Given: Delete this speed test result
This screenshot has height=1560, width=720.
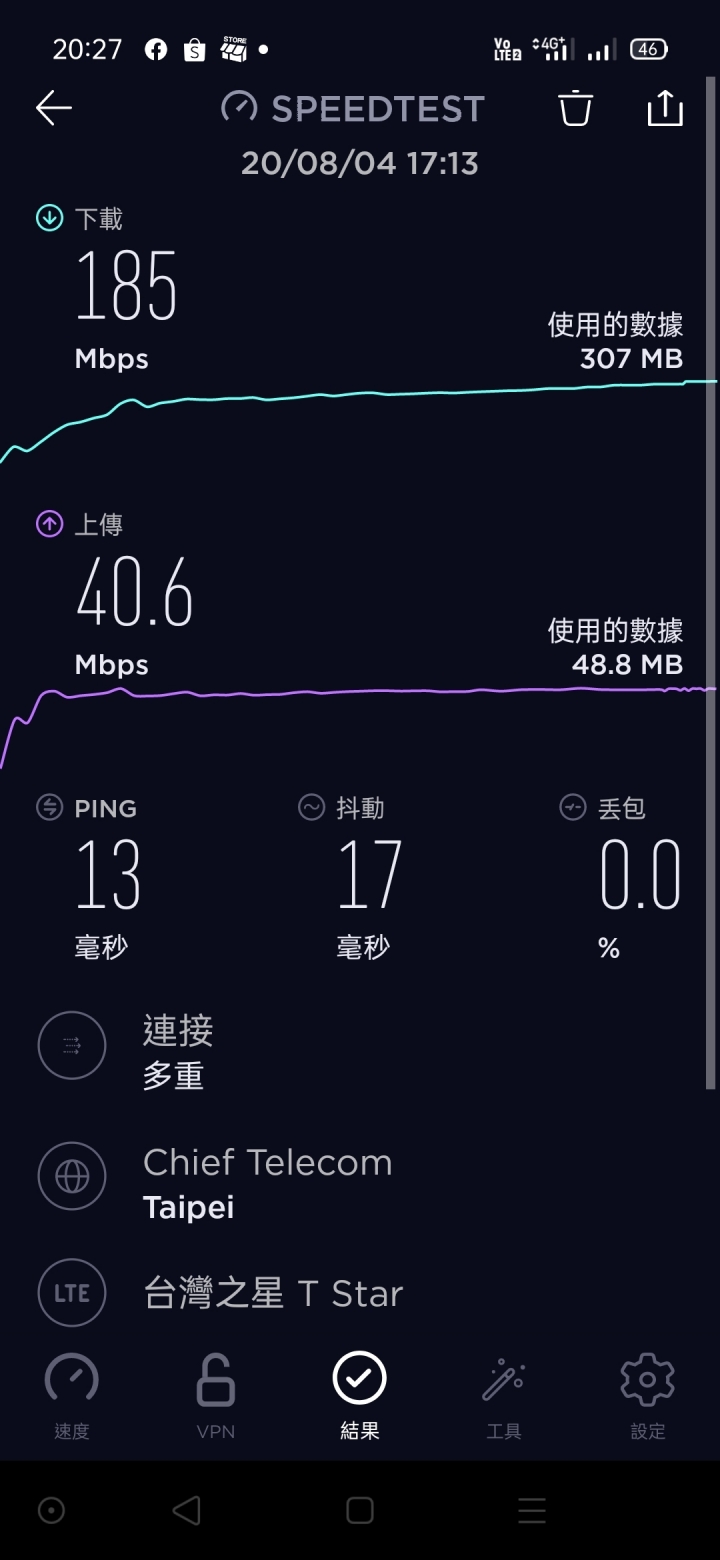Looking at the screenshot, I should pyautogui.click(x=575, y=108).
